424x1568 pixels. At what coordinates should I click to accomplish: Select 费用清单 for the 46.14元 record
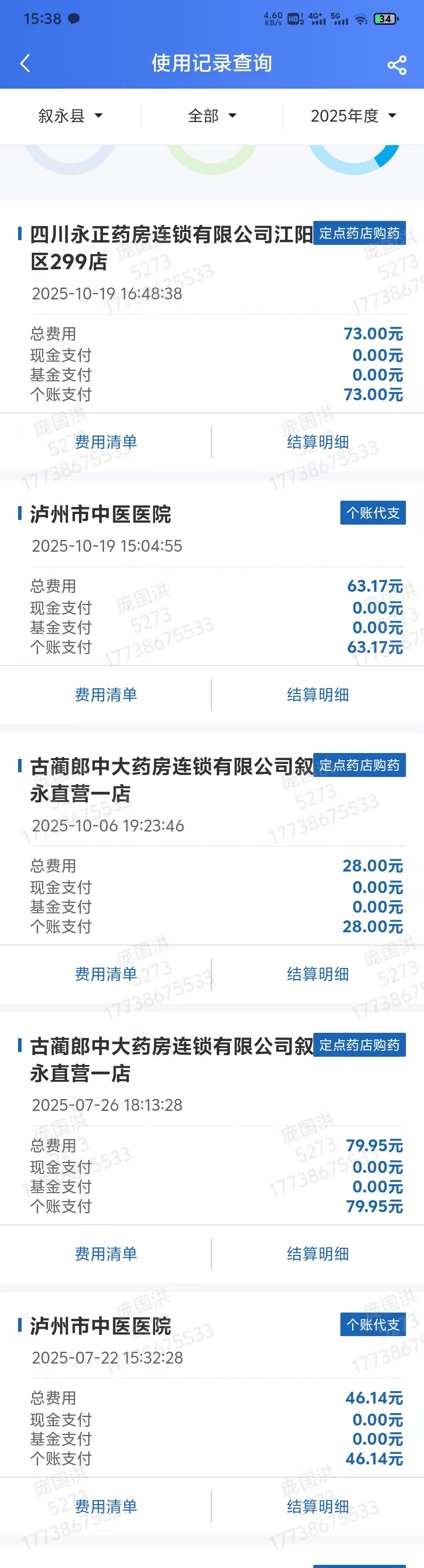tap(106, 1506)
